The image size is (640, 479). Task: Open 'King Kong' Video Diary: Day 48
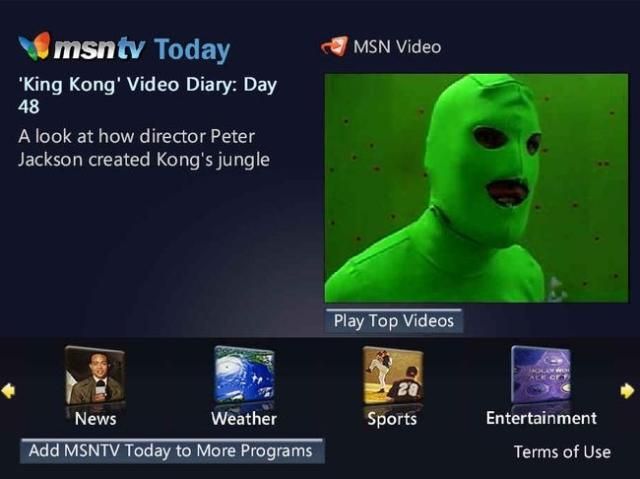[147, 96]
